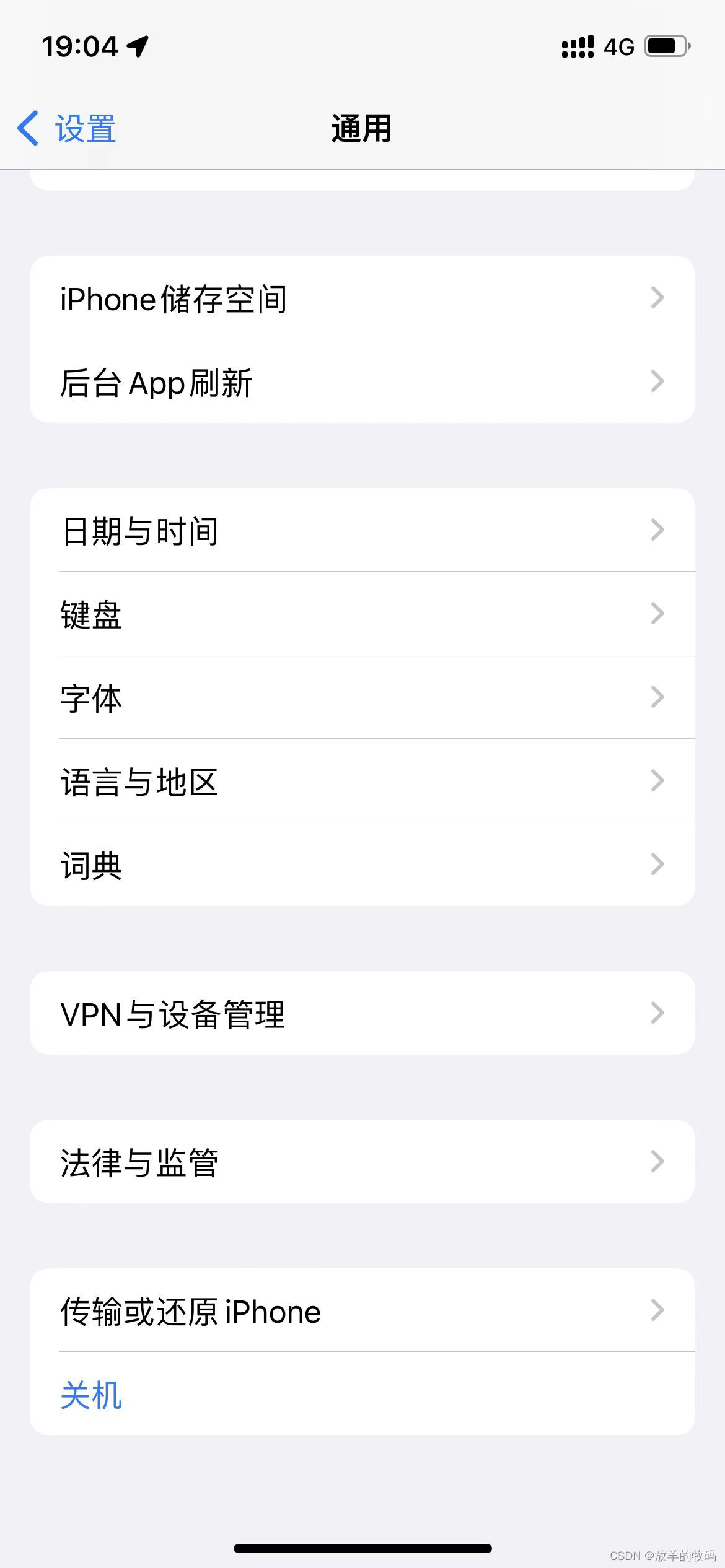
Task: Open 日期与时间 settings
Action: tap(362, 530)
